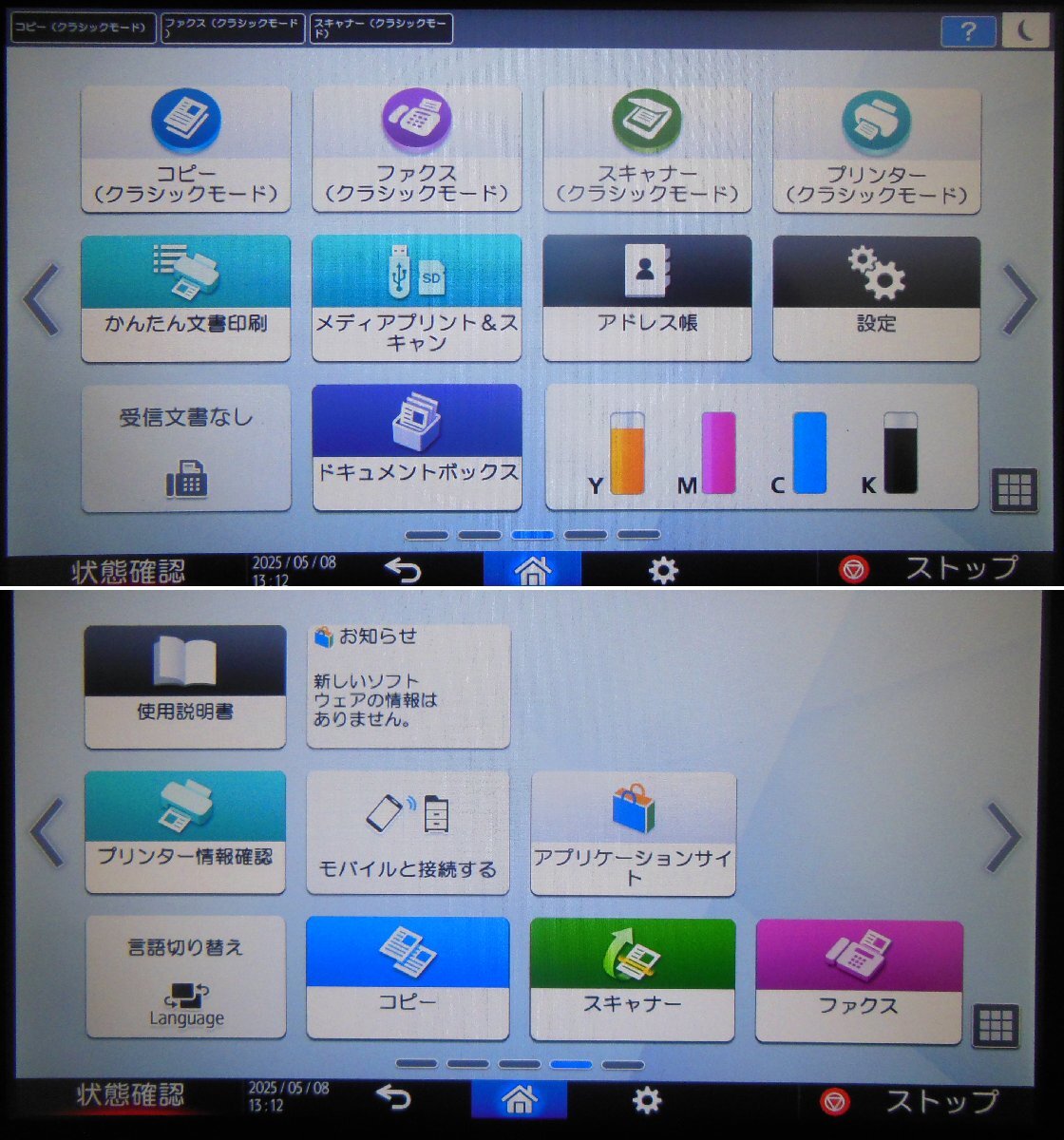Check toner levels in the YMCK widget
The height and width of the screenshot is (1140, 1064).
[x=761, y=447]
